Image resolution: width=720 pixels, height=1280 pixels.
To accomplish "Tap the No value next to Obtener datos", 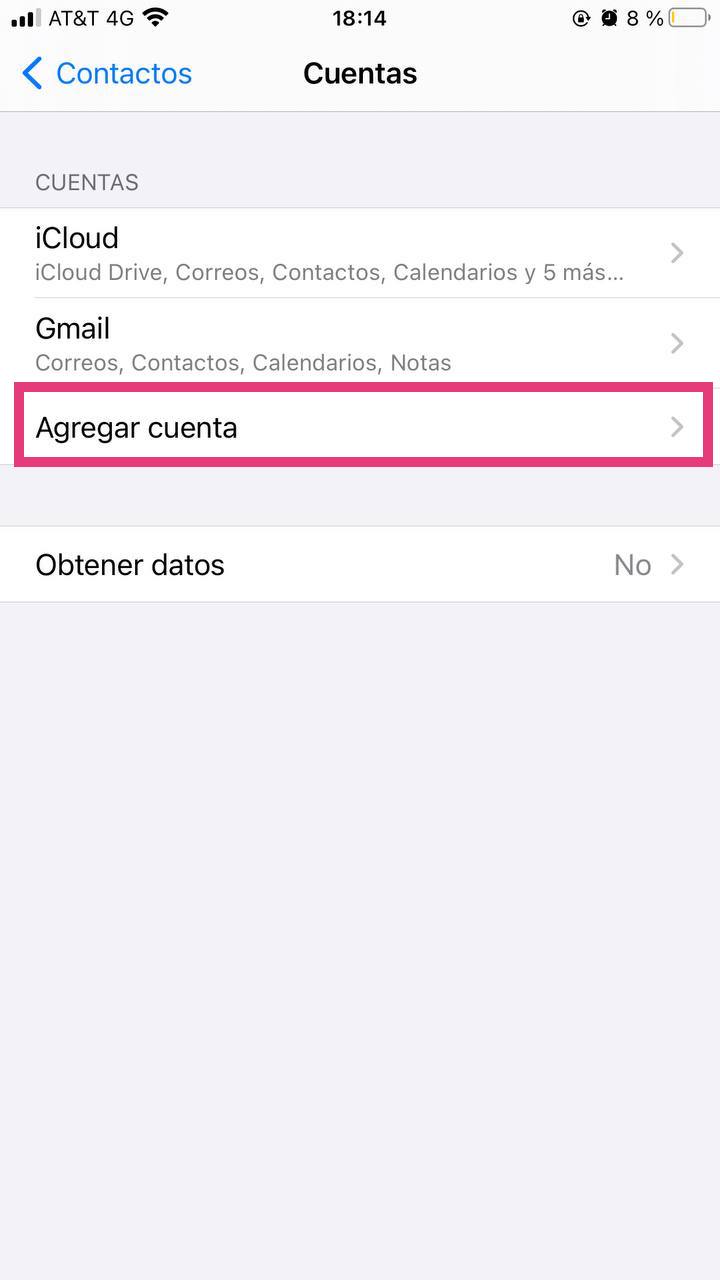I will coord(632,564).
